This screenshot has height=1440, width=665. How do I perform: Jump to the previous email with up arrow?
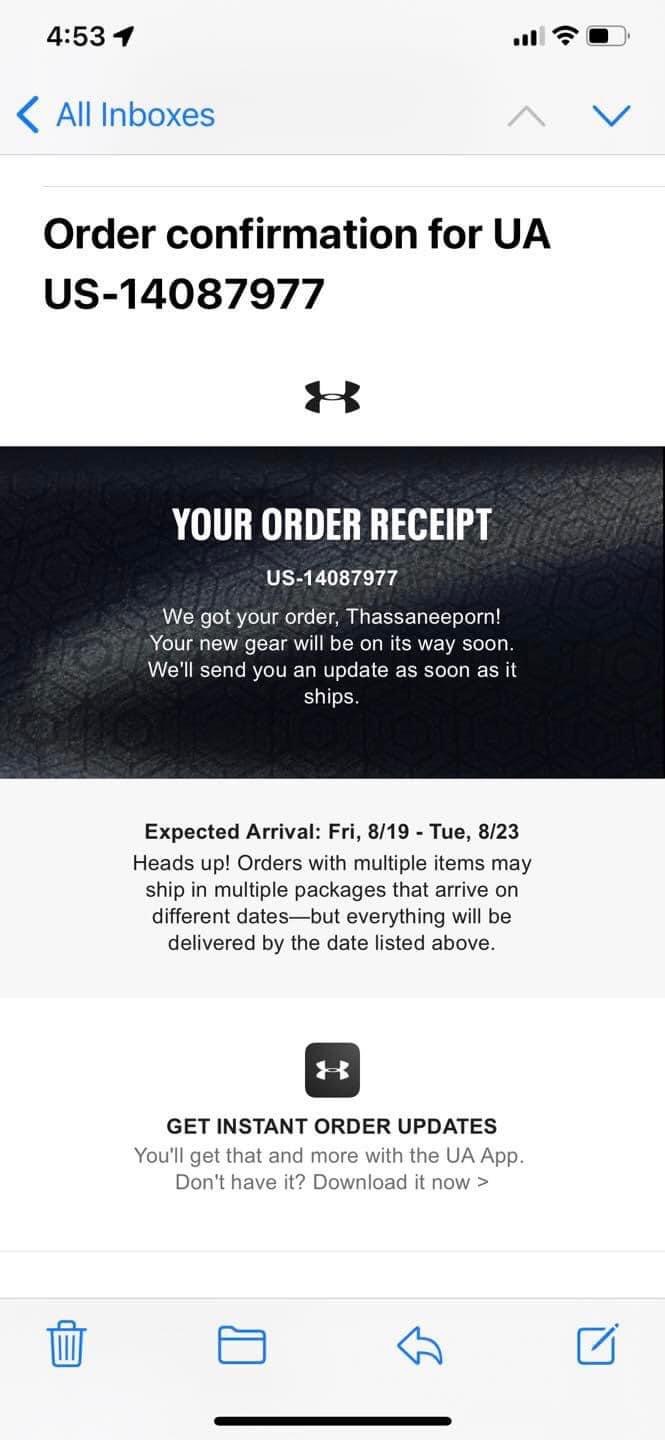pos(526,116)
